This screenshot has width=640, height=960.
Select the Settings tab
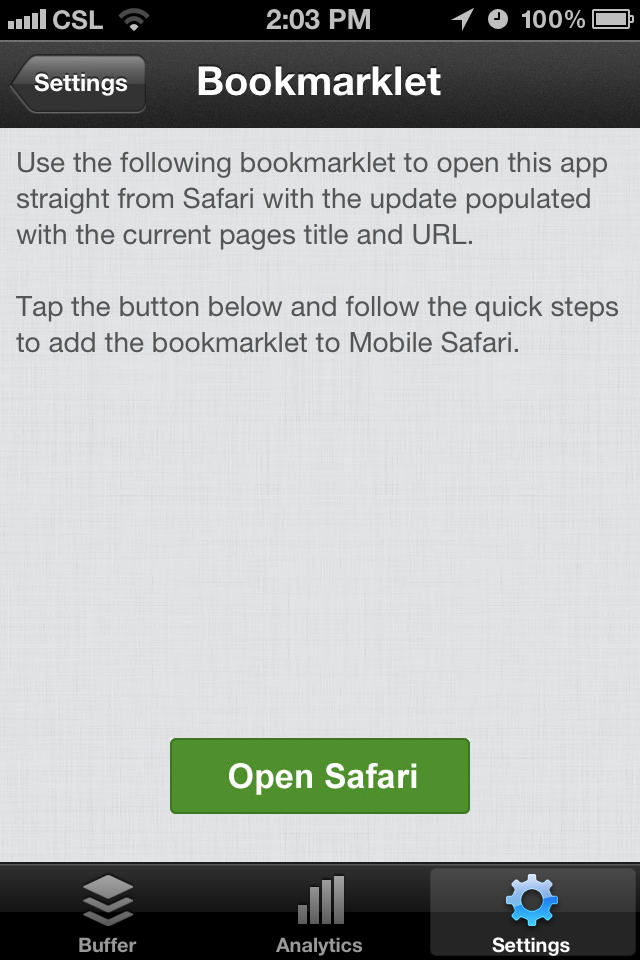point(531,913)
